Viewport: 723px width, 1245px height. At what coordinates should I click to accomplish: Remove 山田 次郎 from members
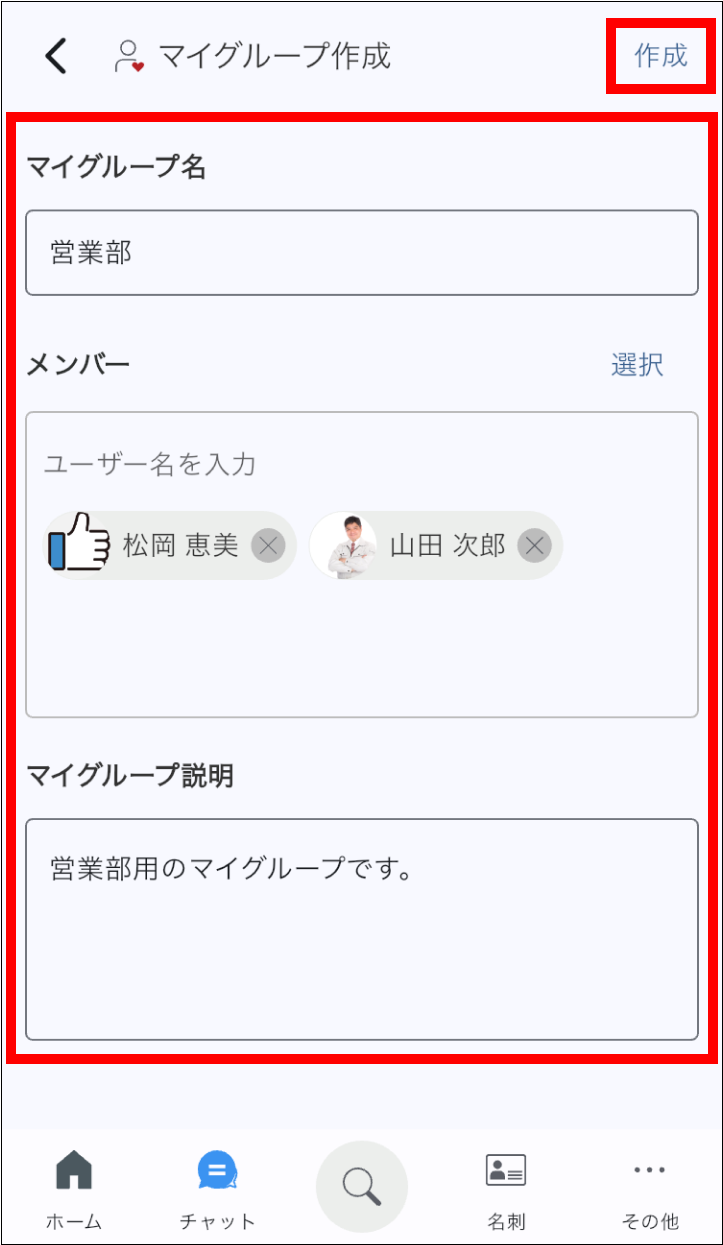pos(534,545)
